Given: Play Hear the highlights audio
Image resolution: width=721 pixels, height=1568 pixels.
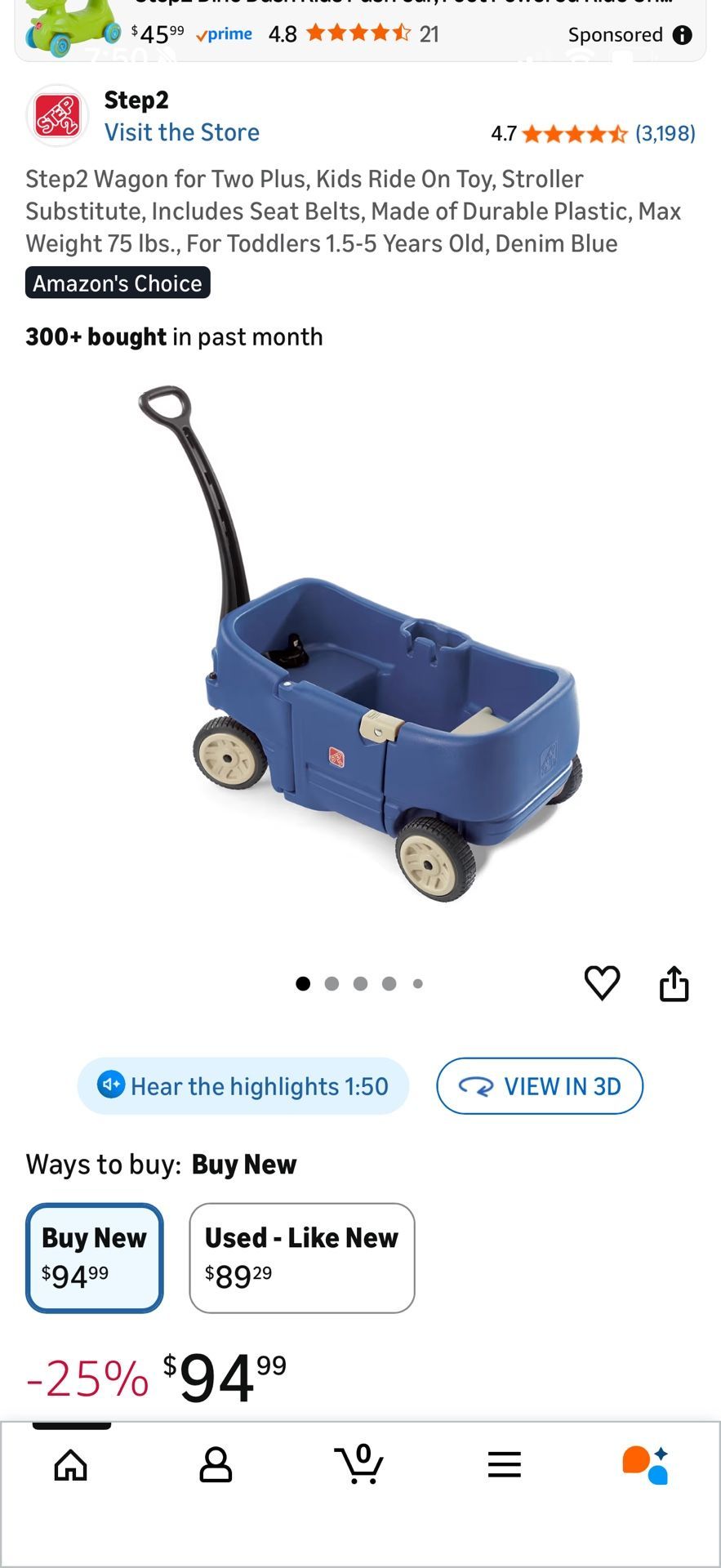Looking at the screenshot, I should tap(243, 1086).
